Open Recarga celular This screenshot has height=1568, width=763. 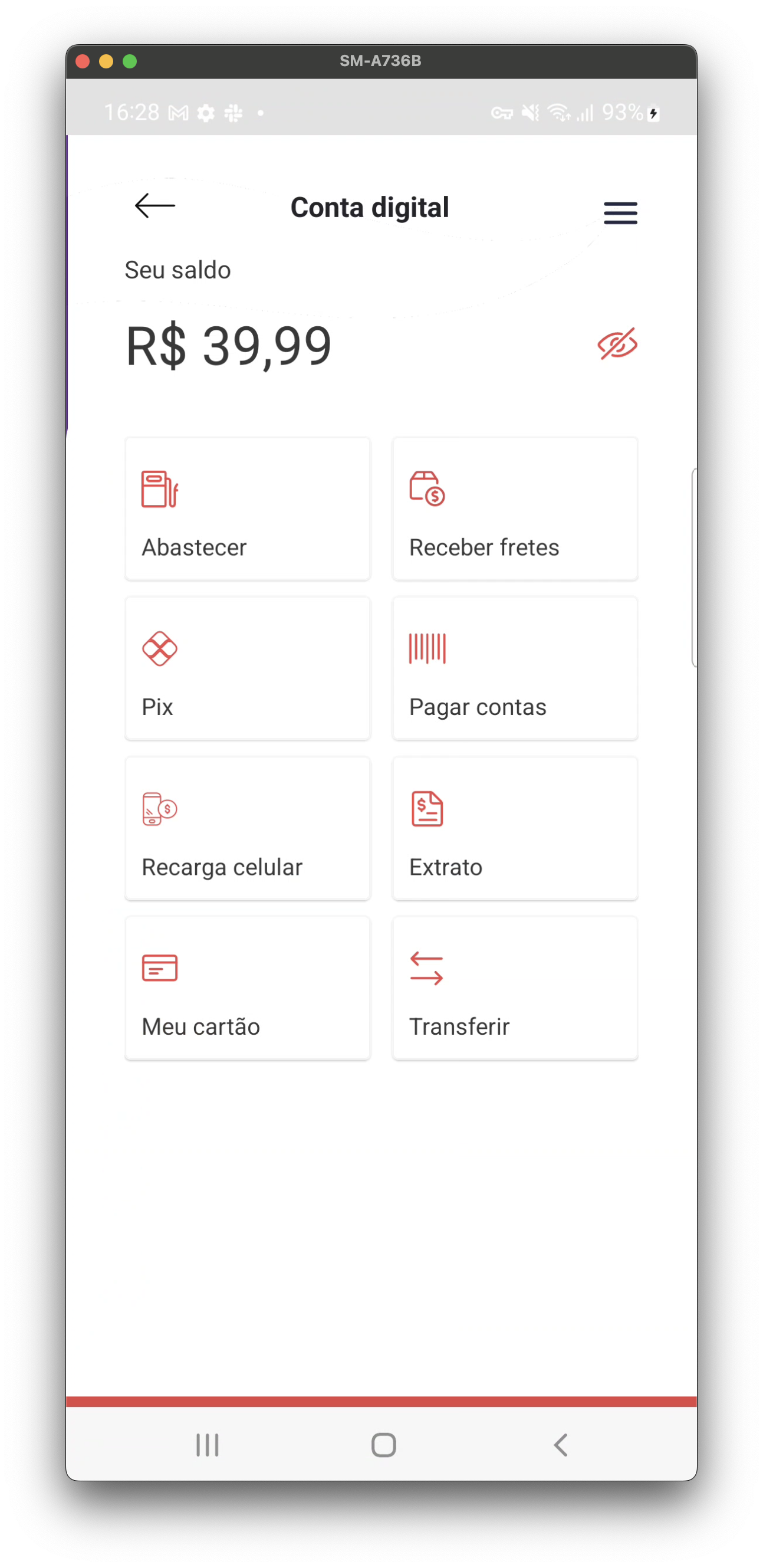pyautogui.click(x=248, y=828)
